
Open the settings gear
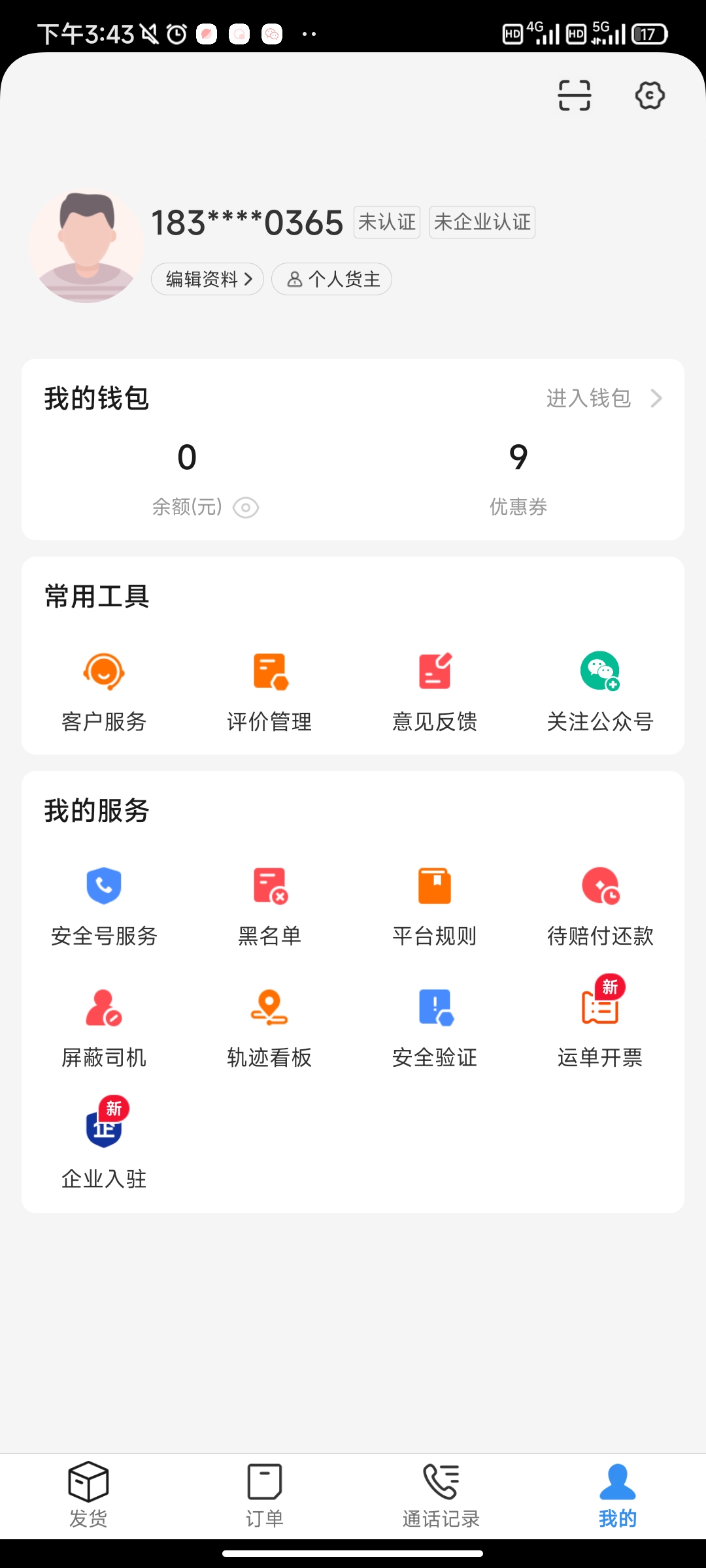point(650,95)
